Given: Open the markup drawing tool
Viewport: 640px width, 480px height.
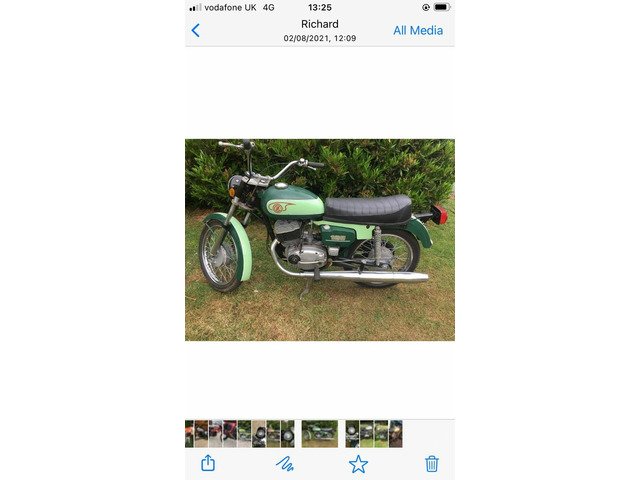Looking at the screenshot, I should coord(285,463).
